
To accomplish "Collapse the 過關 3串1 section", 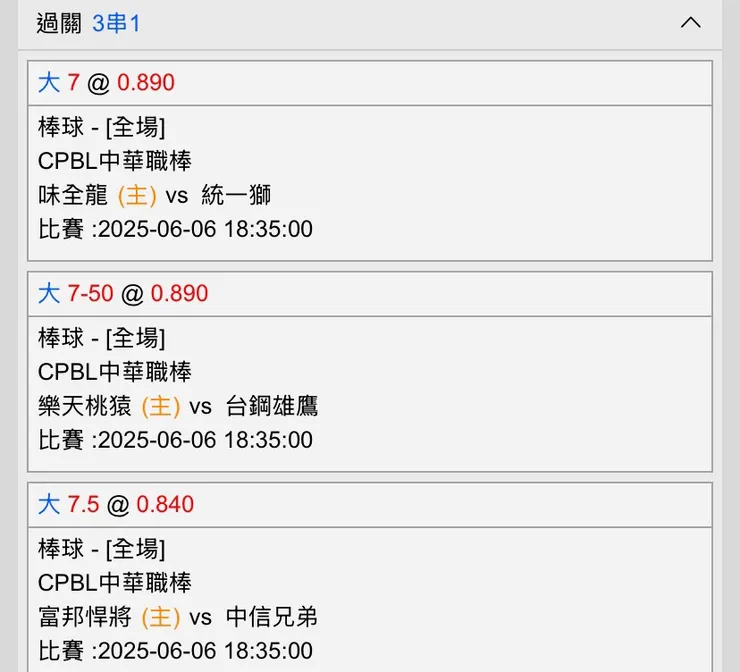I will click(x=690, y=22).
